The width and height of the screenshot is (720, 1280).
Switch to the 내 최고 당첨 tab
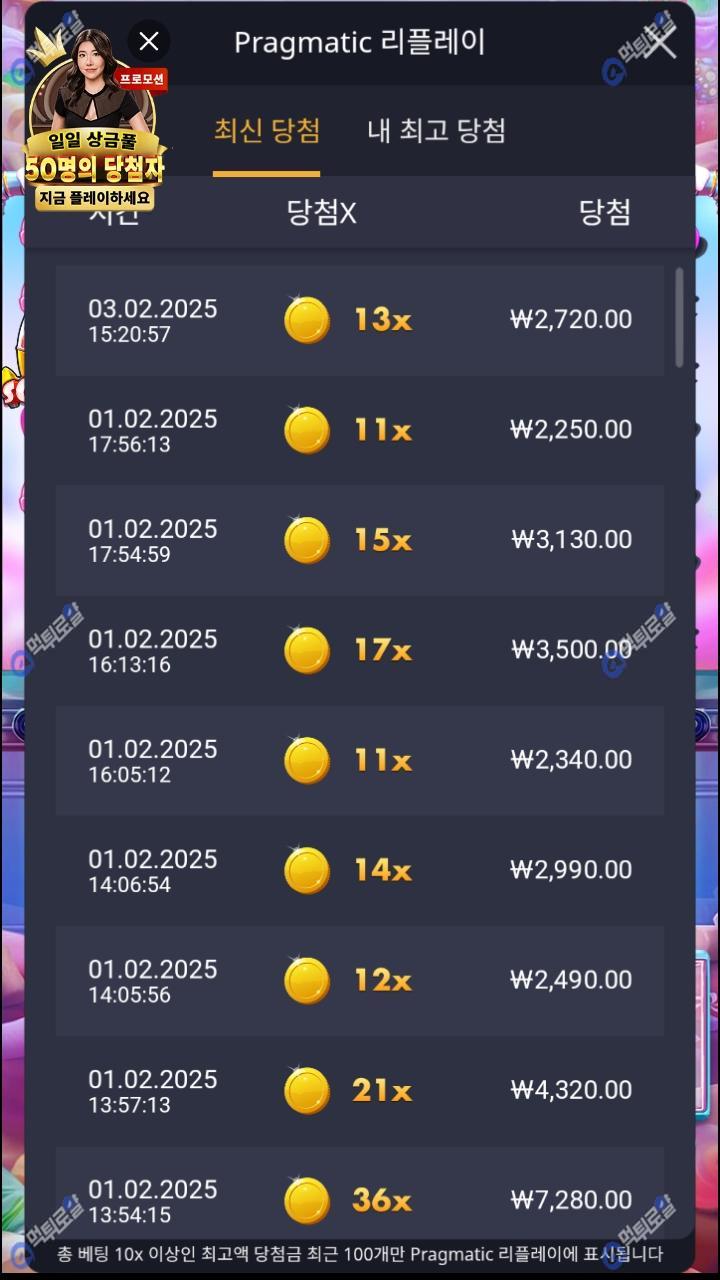tap(436, 131)
